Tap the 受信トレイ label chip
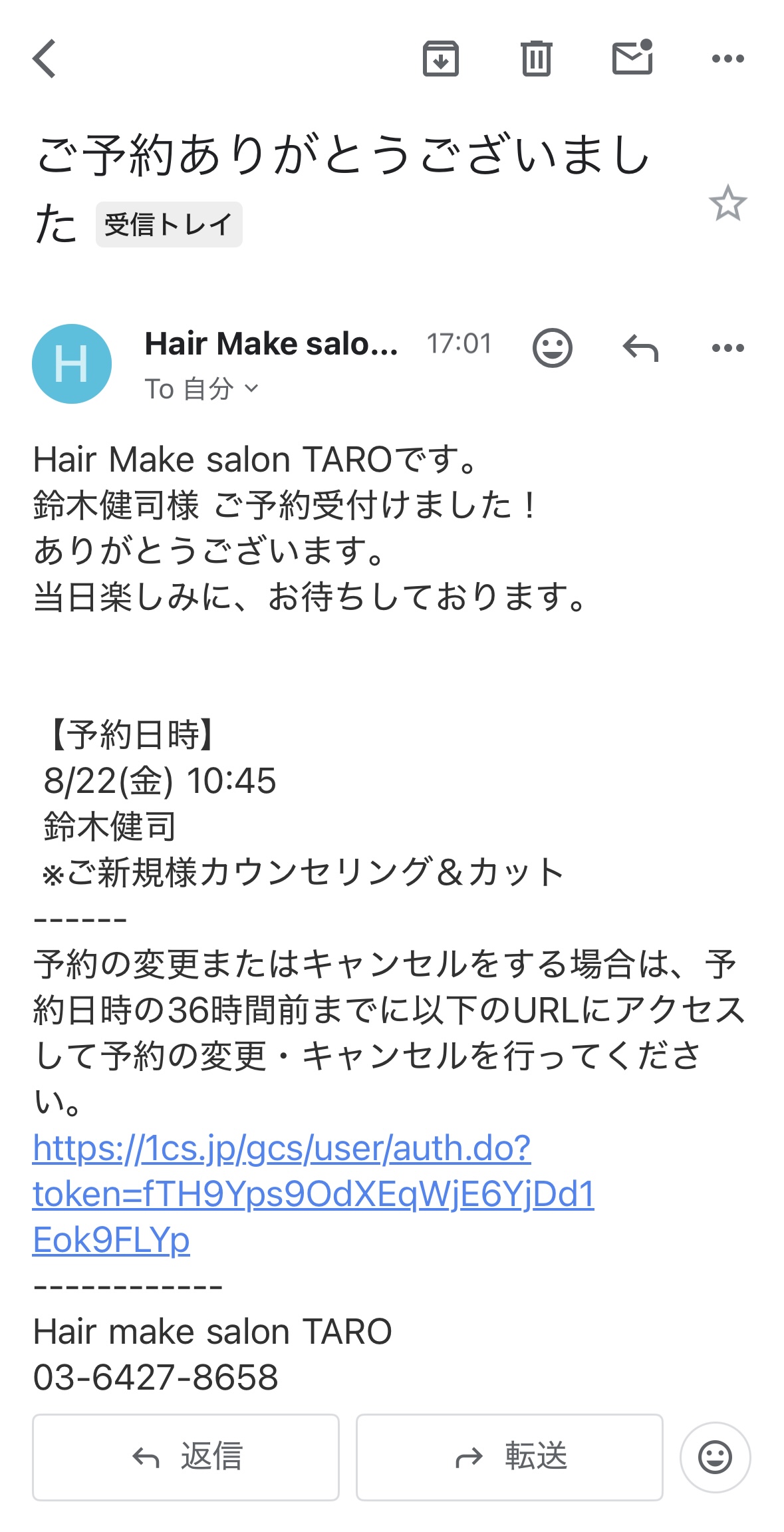Image resolution: width=784 pixels, height=1532 pixels. point(169,225)
